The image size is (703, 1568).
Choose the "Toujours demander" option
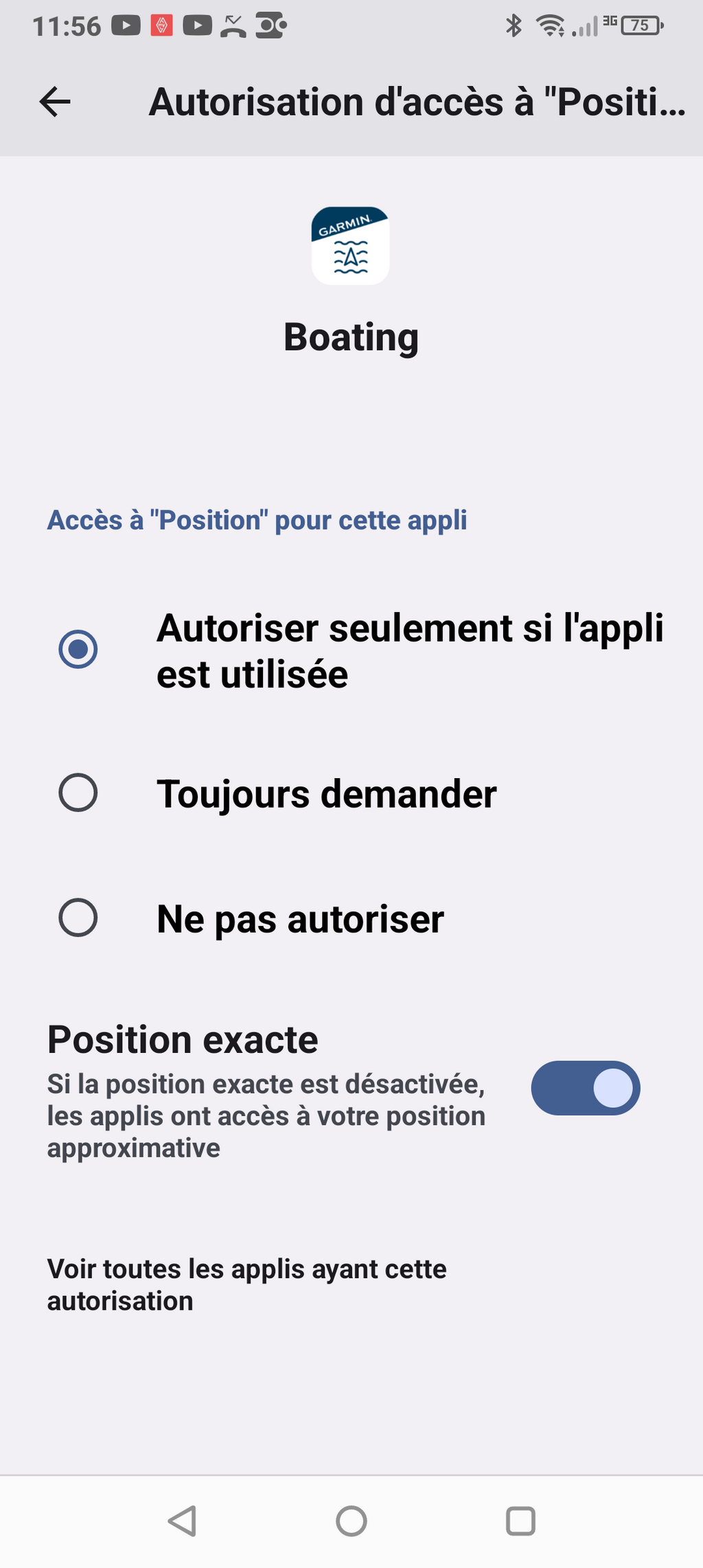[351, 793]
